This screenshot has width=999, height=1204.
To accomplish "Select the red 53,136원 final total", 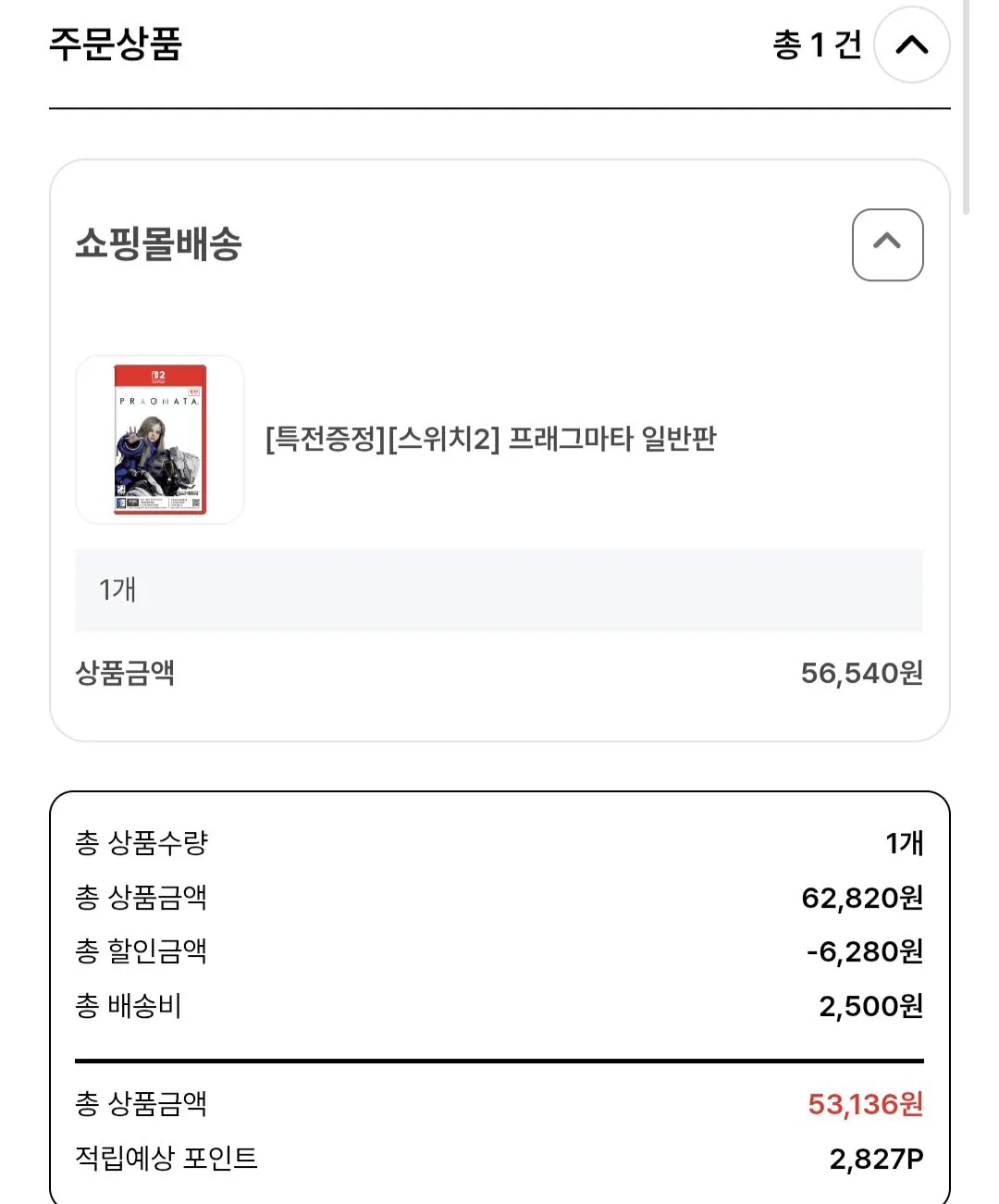I will [865, 1102].
